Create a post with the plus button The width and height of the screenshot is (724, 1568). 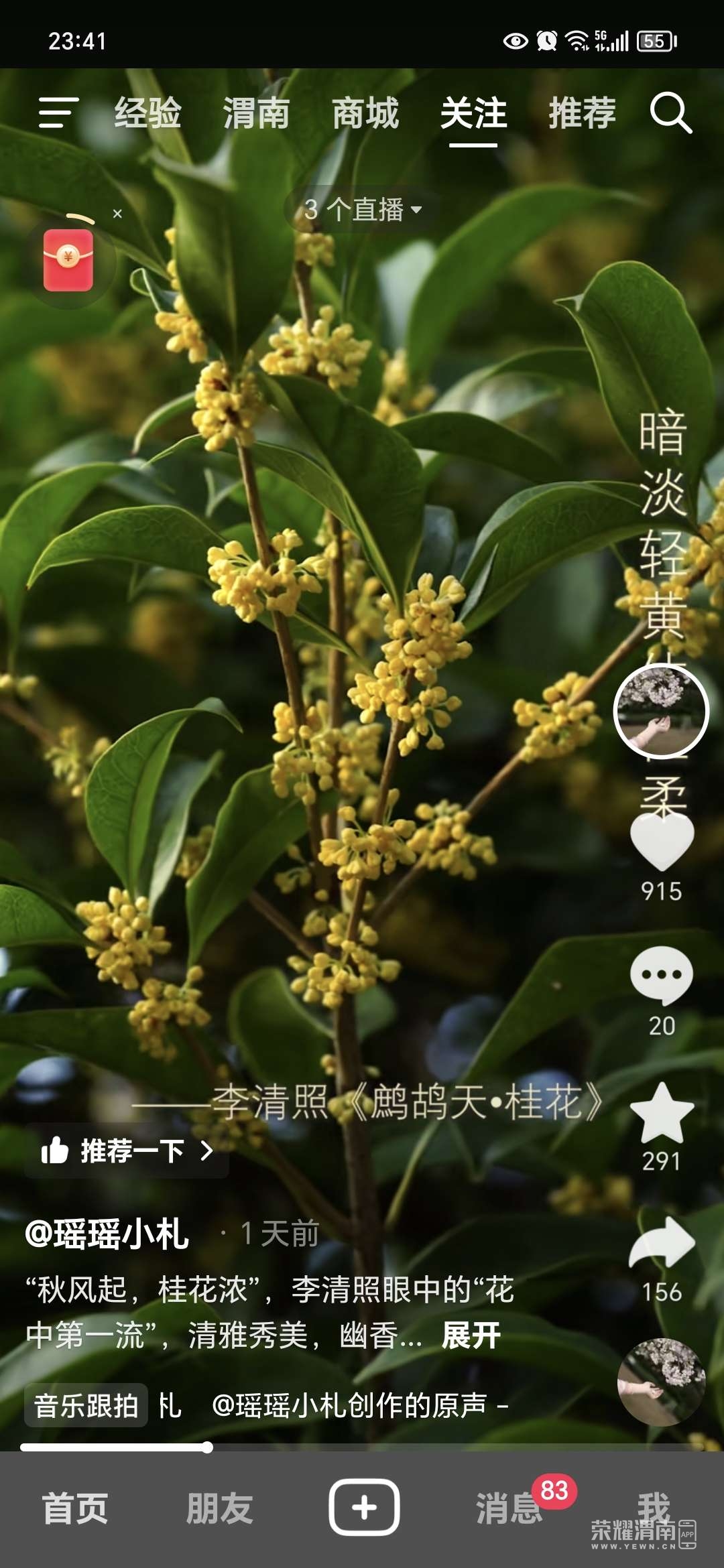(364, 1507)
